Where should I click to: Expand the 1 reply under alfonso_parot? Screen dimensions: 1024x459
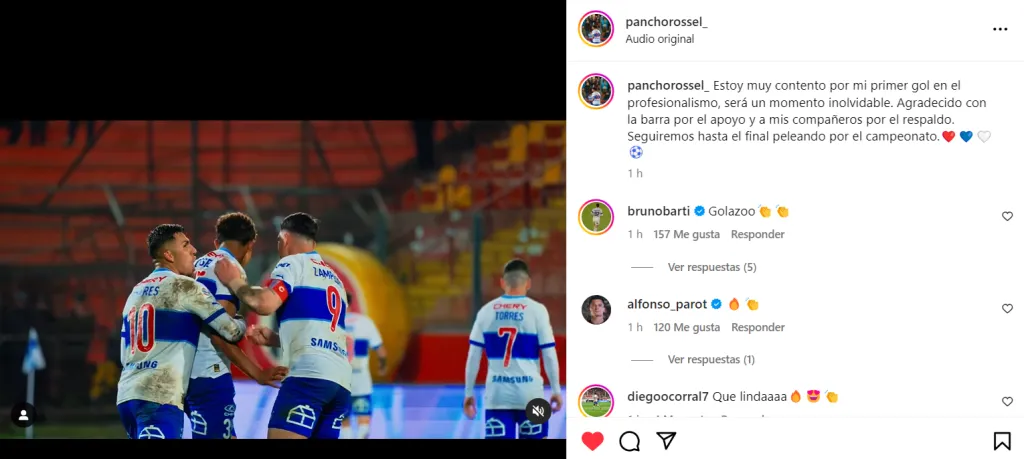coord(711,359)
